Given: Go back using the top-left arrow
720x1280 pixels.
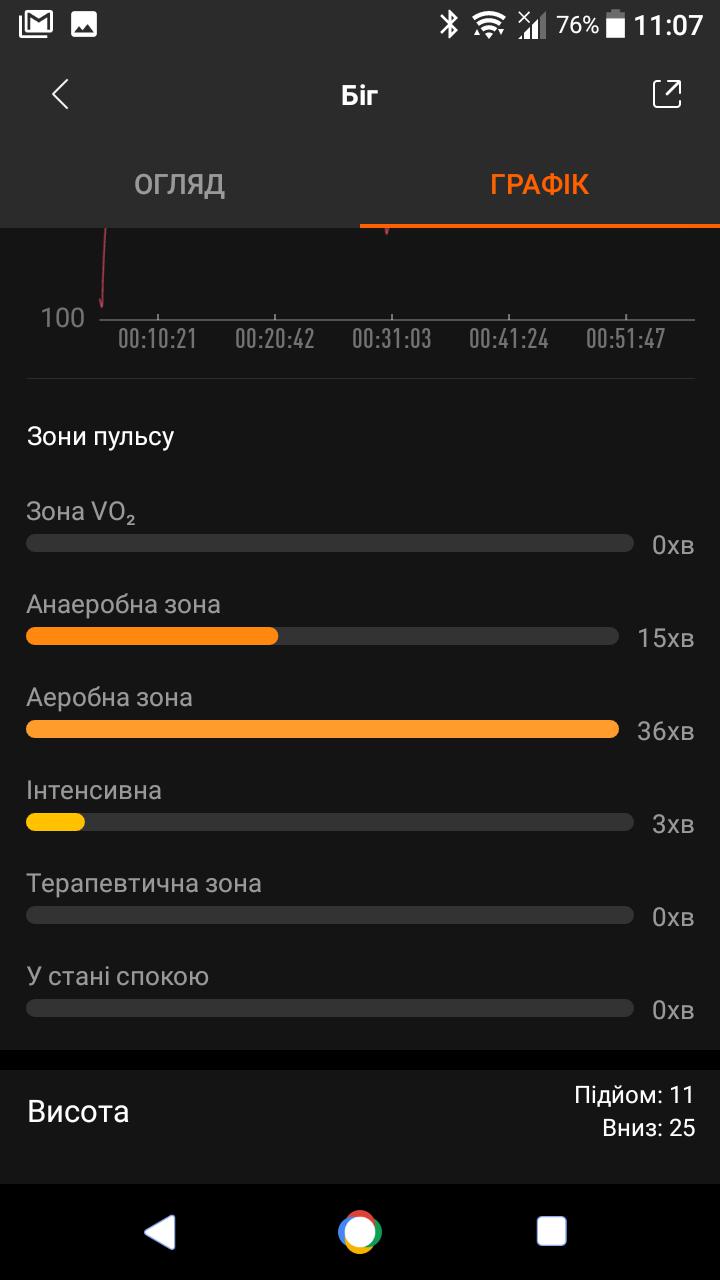Looking at the screenshot, I should pos(60,95).
